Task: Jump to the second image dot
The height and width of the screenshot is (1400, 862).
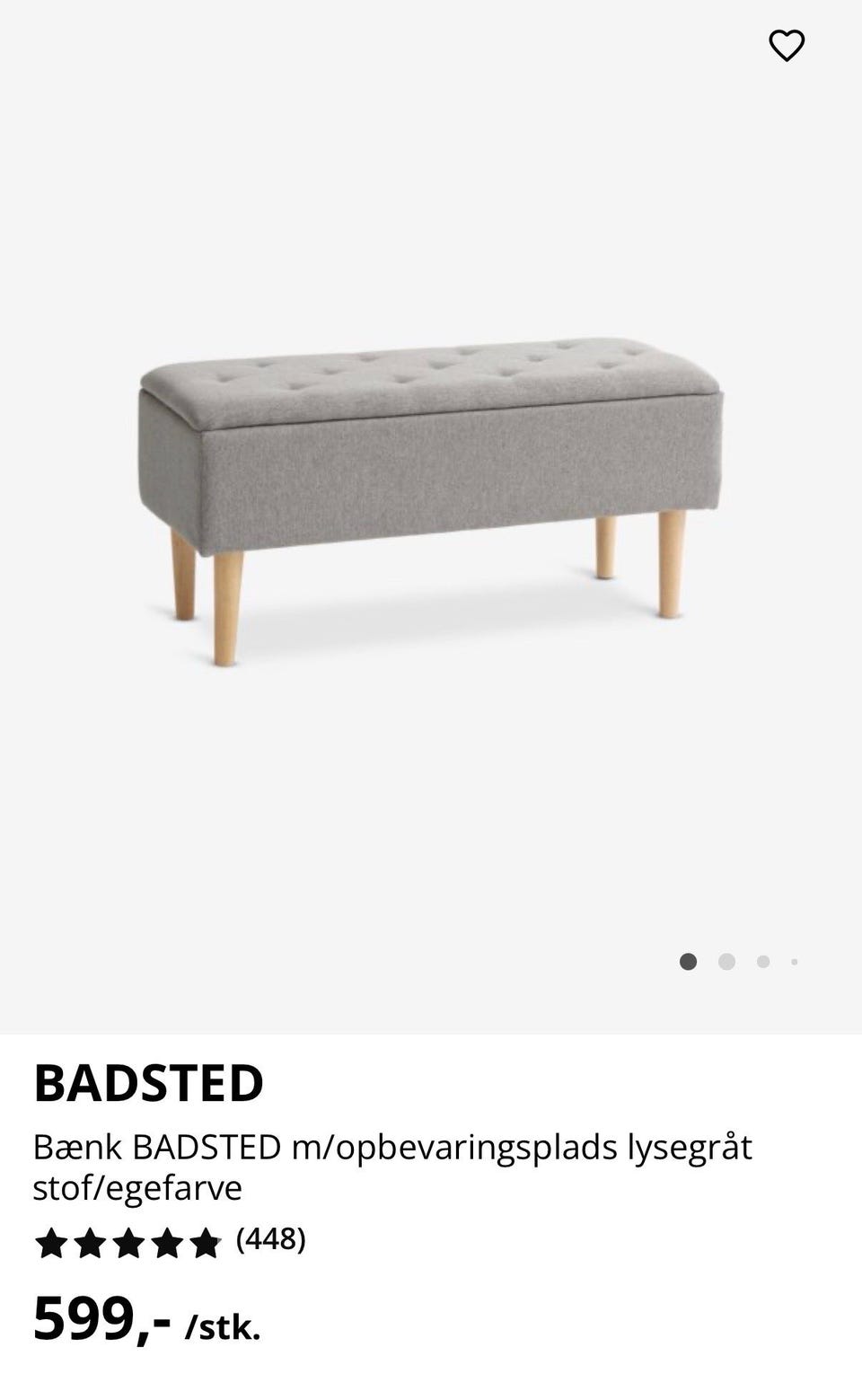Action: (x=726, y=962)
